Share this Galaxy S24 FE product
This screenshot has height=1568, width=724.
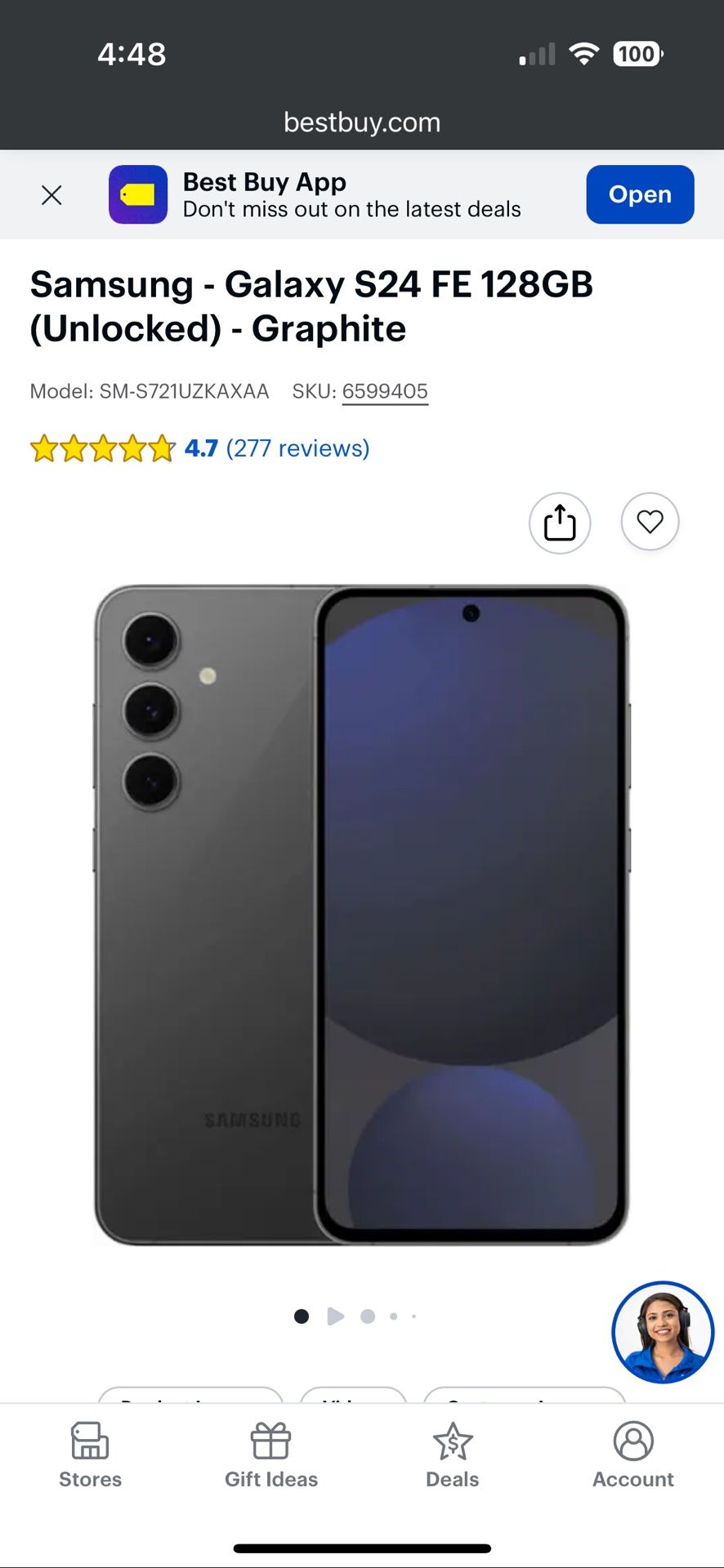(560, 523)
